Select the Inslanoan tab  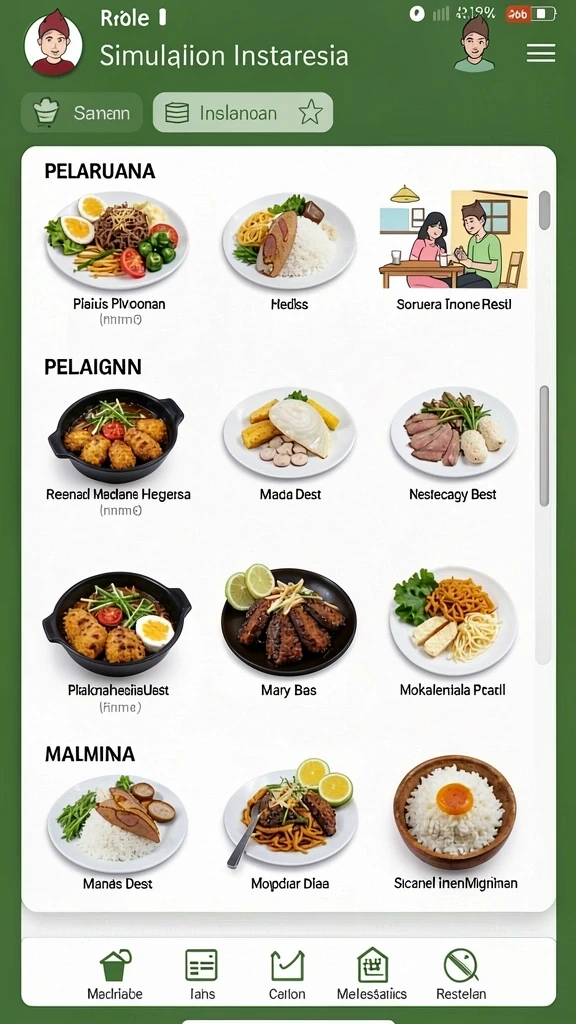(243, 113)
